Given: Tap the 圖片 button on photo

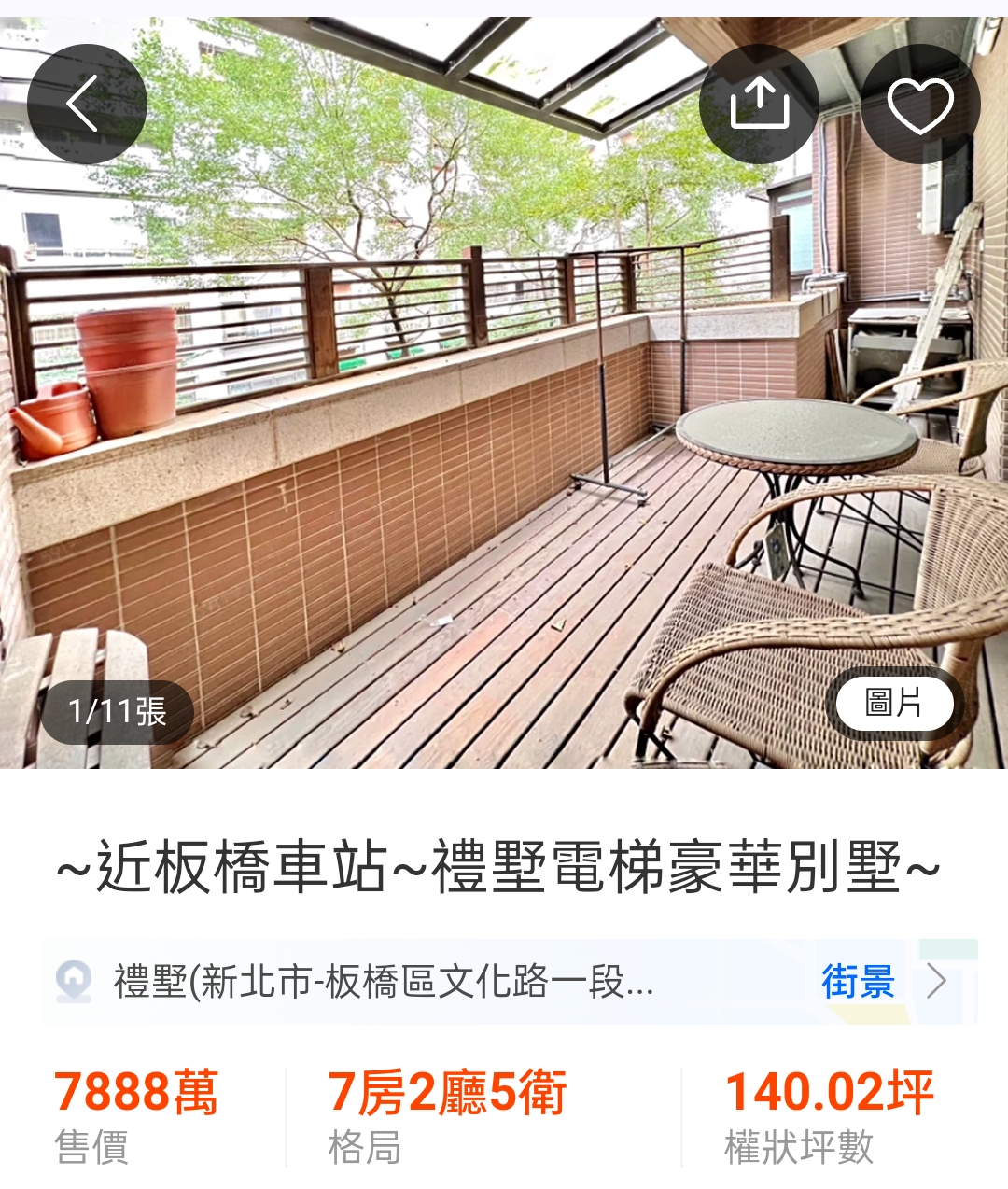Looking at the screenshot, I should click(x=893, y=703).
